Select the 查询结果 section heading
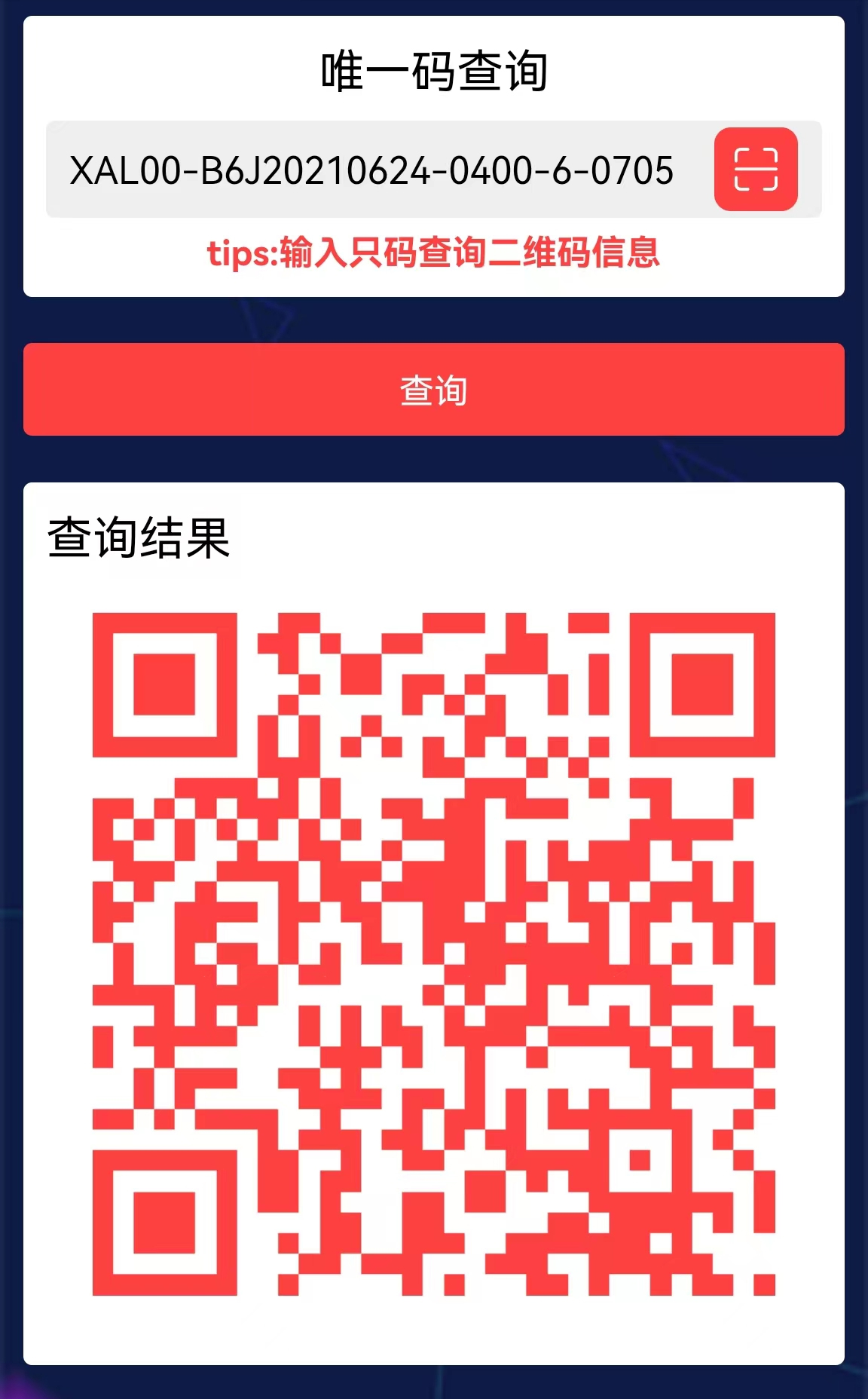This screenshot has height=1399, width=868. click(140, 535)
